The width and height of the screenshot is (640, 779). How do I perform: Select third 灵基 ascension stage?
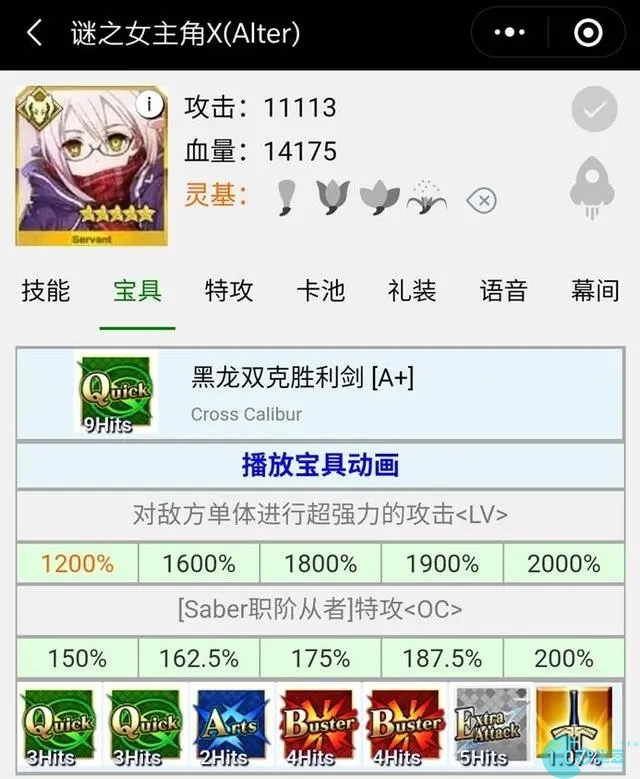click(379, 197)
